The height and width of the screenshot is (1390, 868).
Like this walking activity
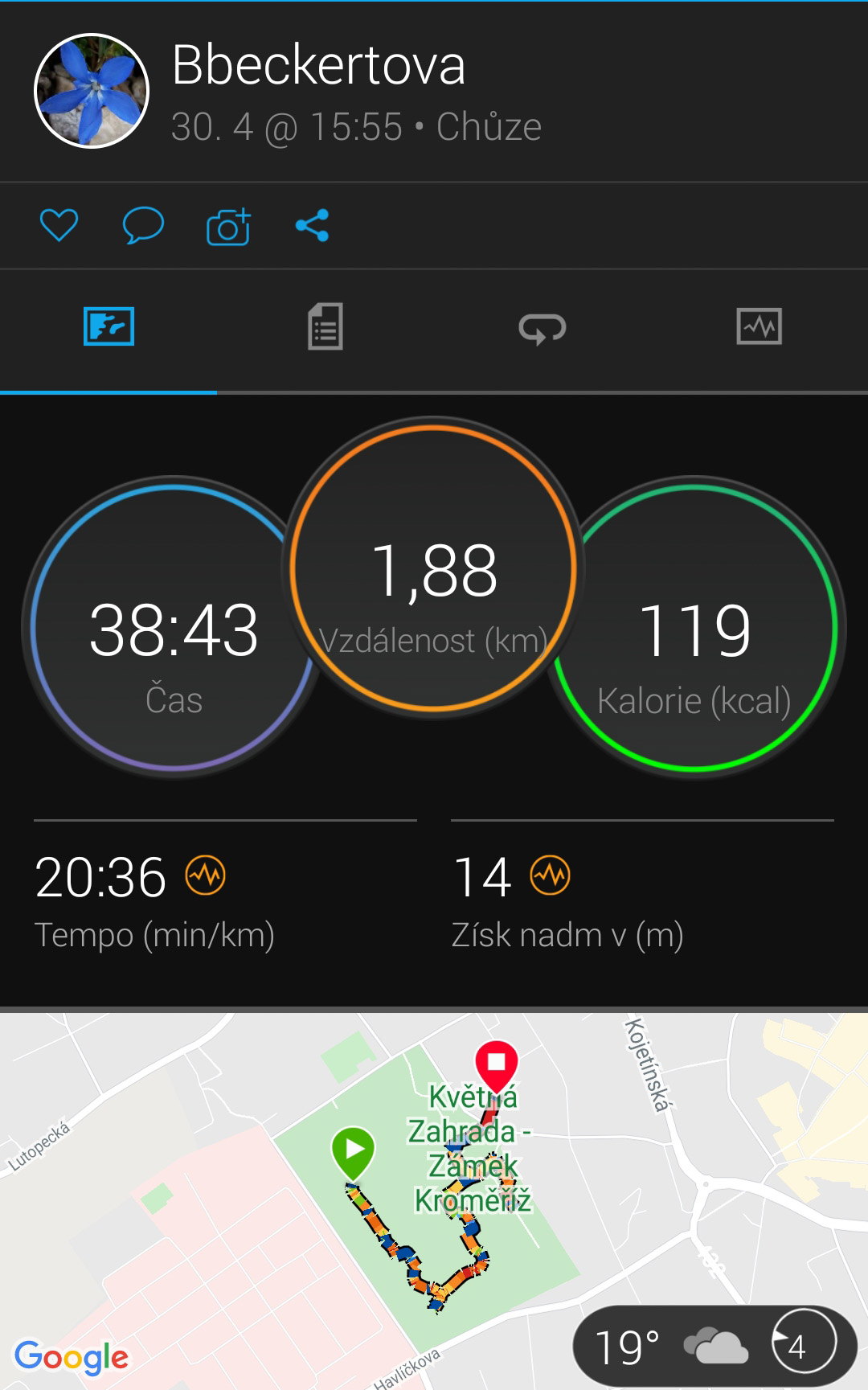[x=59, y=225]
